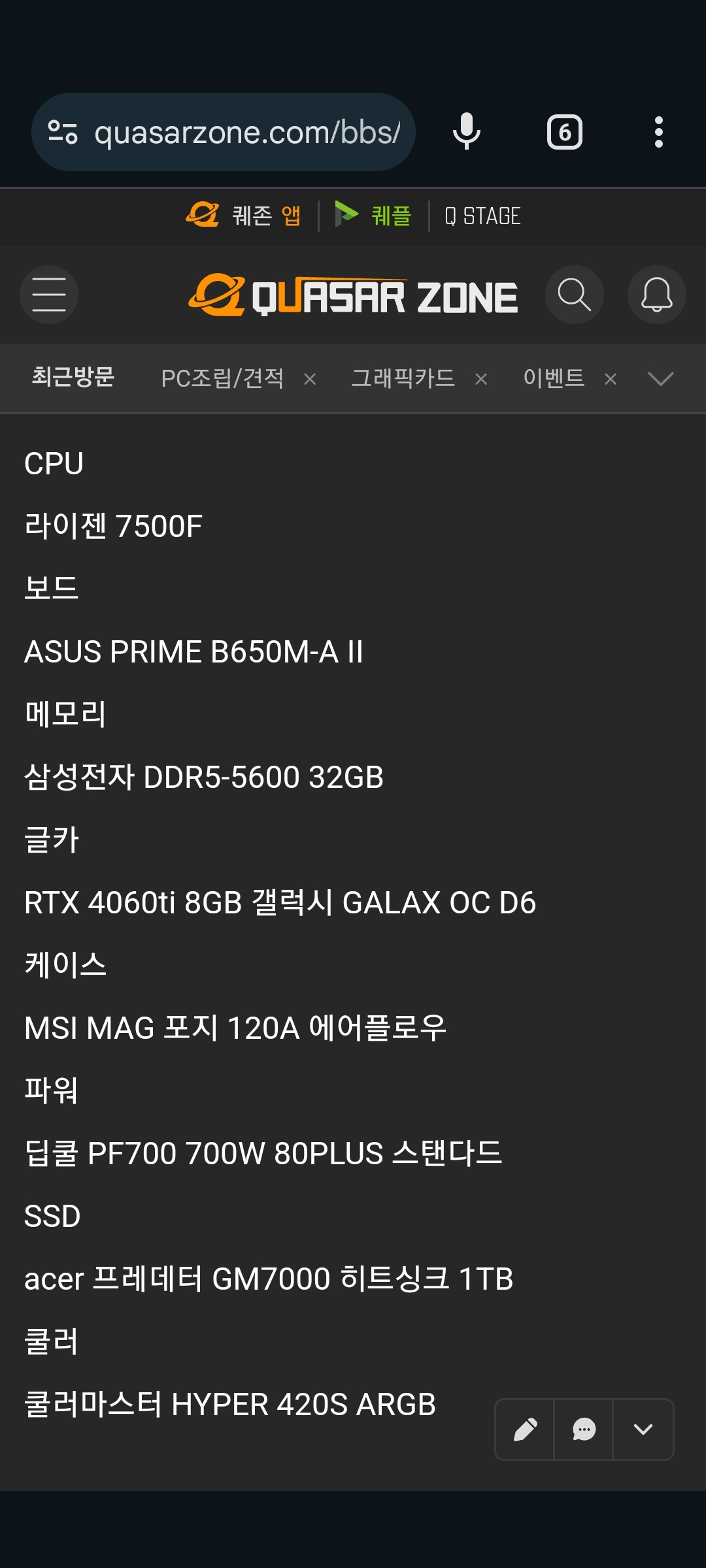Open the 이벤트 board

554,378
